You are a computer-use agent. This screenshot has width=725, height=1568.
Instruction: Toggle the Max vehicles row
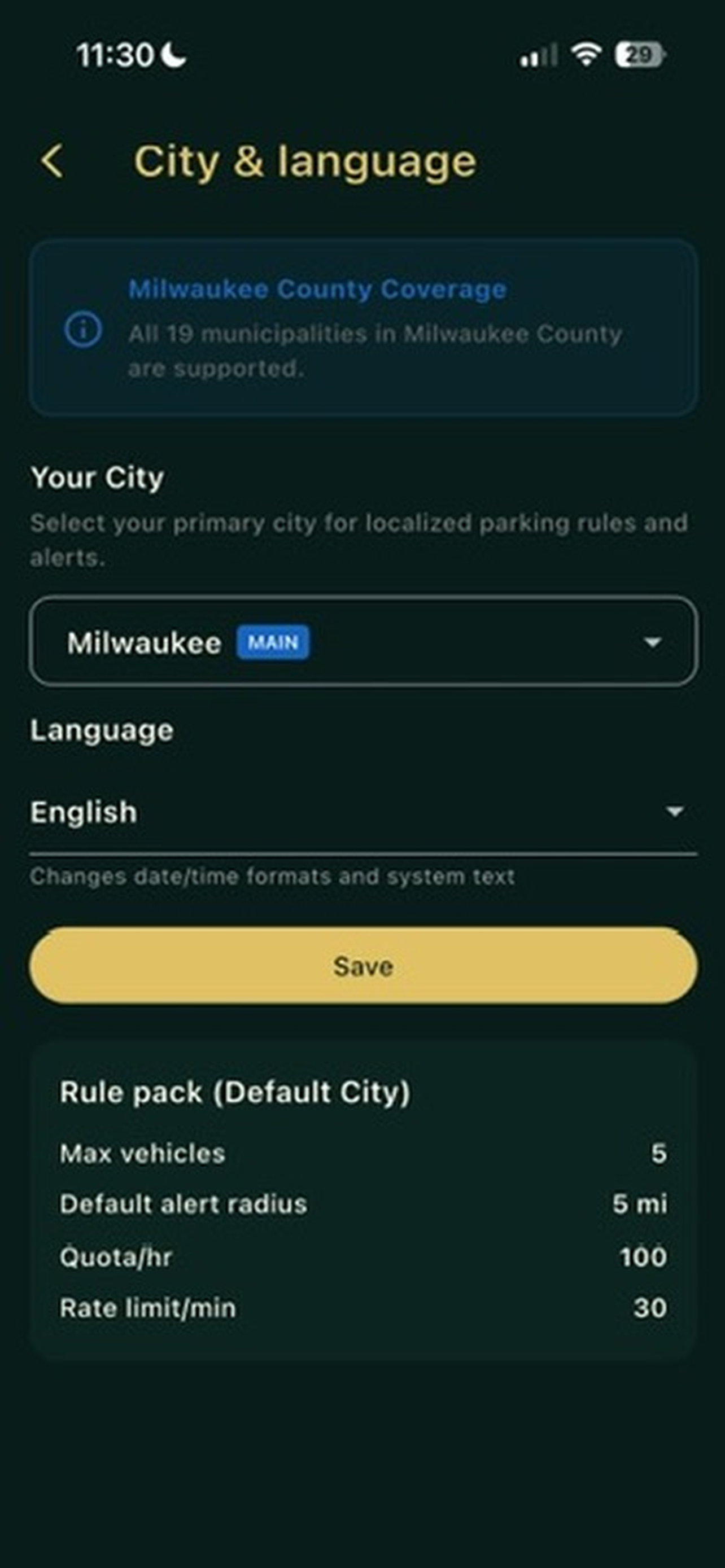[362, 1152]
